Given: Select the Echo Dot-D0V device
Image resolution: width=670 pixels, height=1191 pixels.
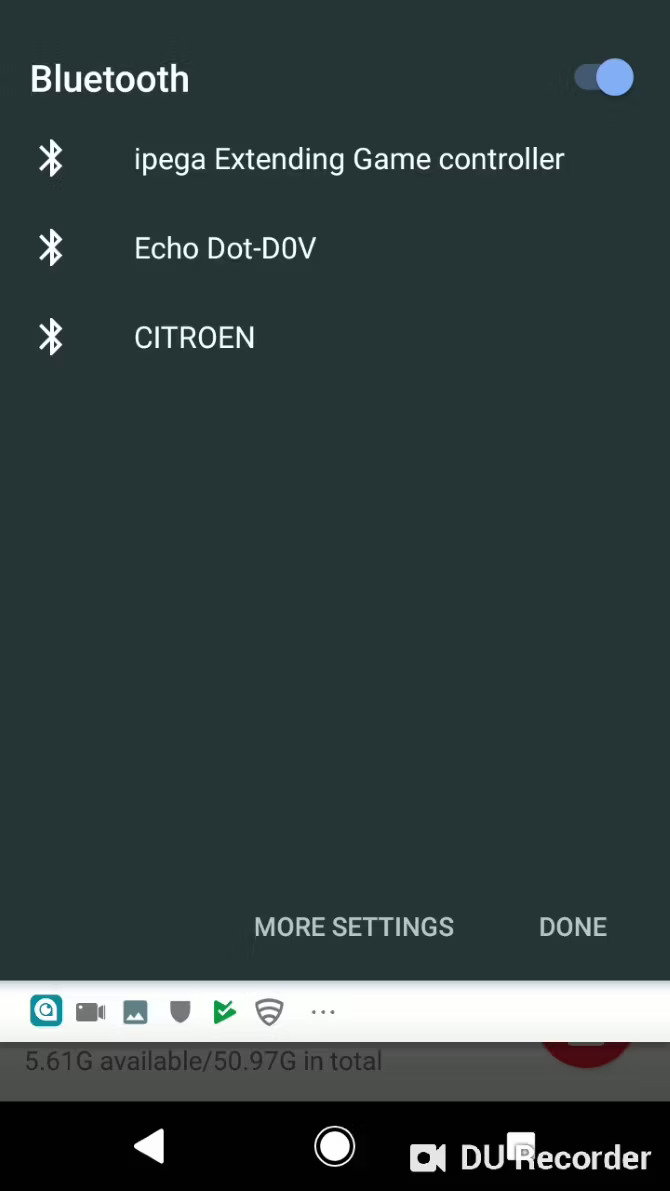Looking at the screenshot, I should (x=225, y=248).
